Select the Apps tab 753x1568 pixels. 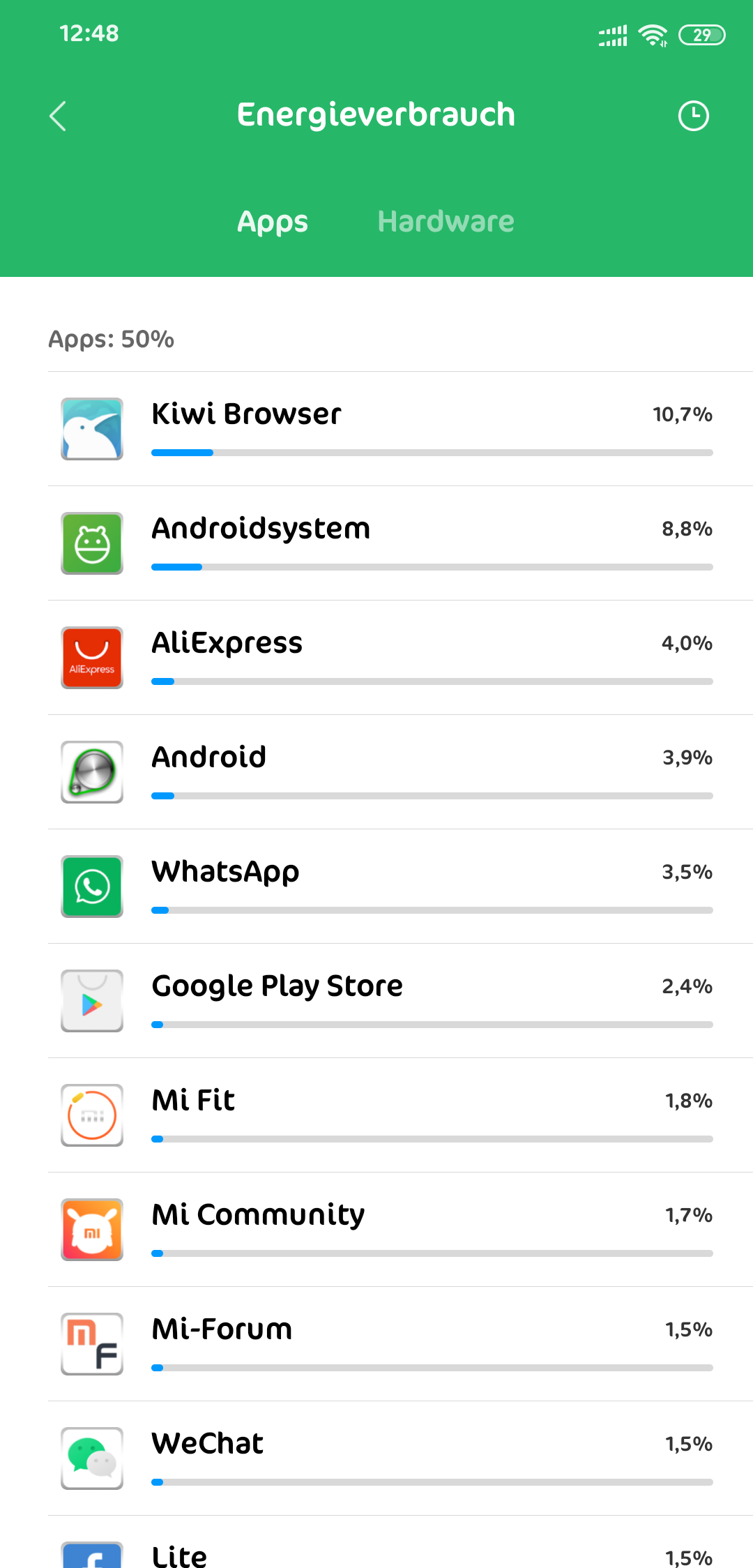pos(273,222)
